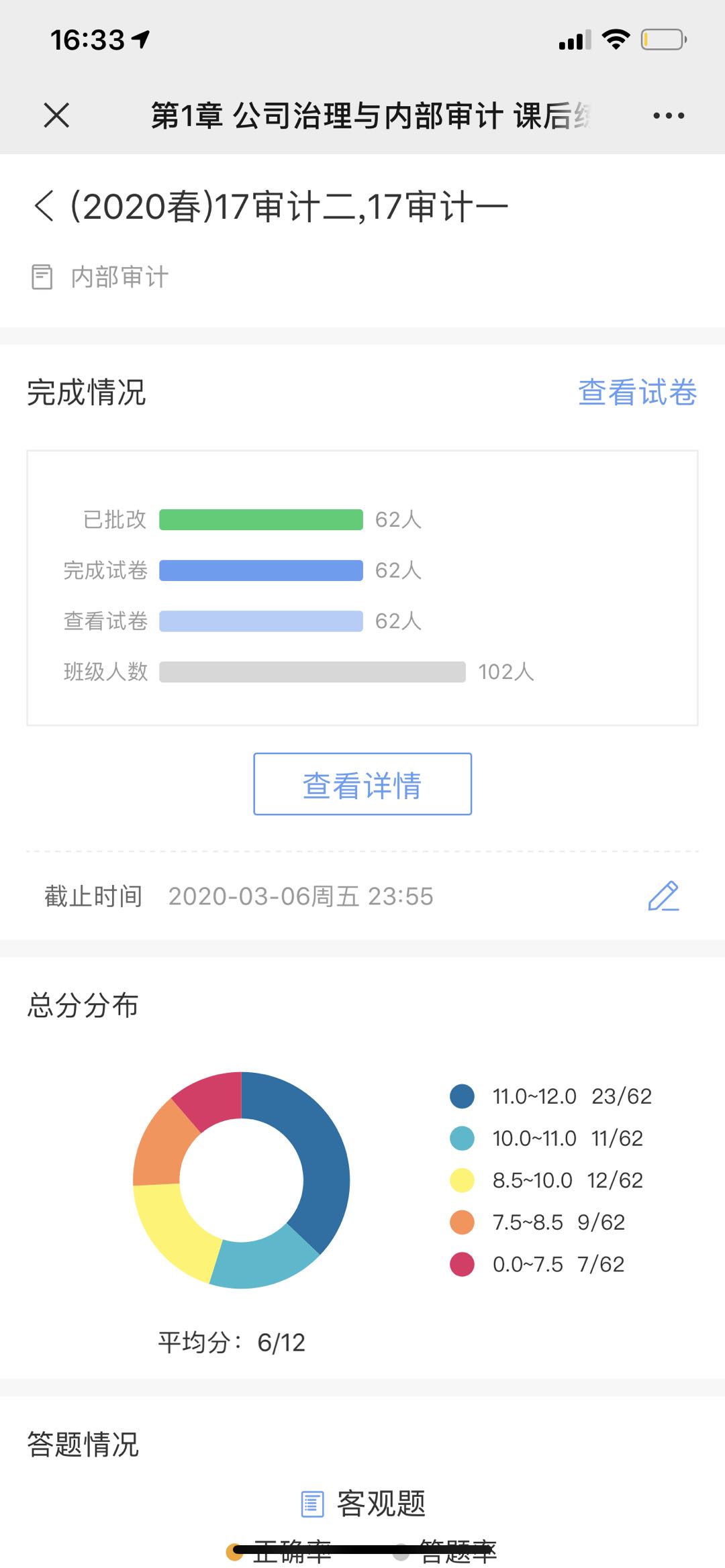Edit the deadline with the pencil icon
The width and height of the screenshot is (725, 1568).
[663, 896]
